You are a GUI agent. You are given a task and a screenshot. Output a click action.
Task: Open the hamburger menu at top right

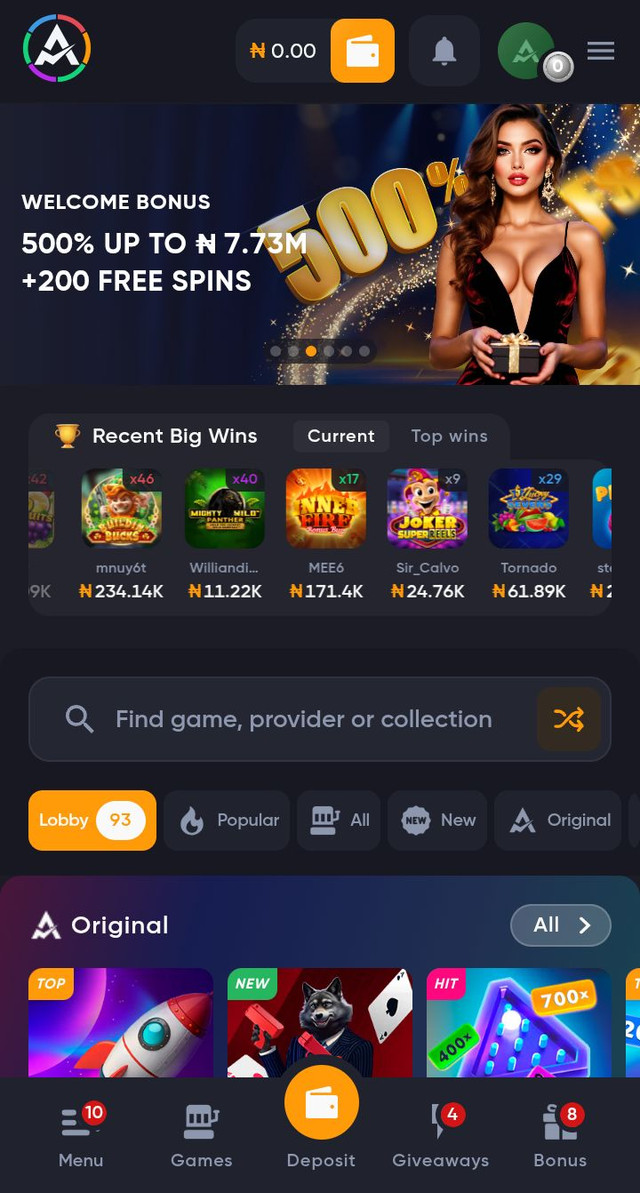[601, 51]
